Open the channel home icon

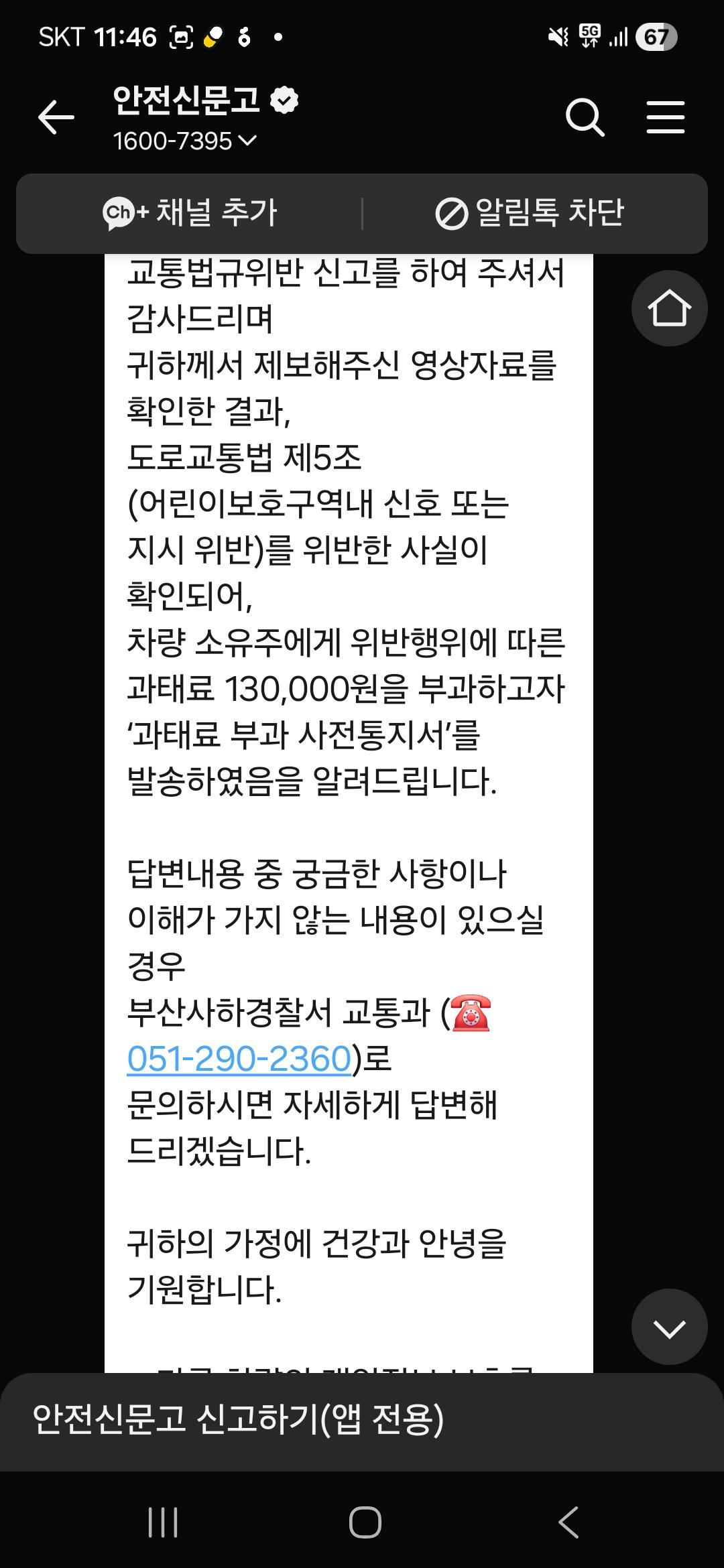[x=669, y=308]
